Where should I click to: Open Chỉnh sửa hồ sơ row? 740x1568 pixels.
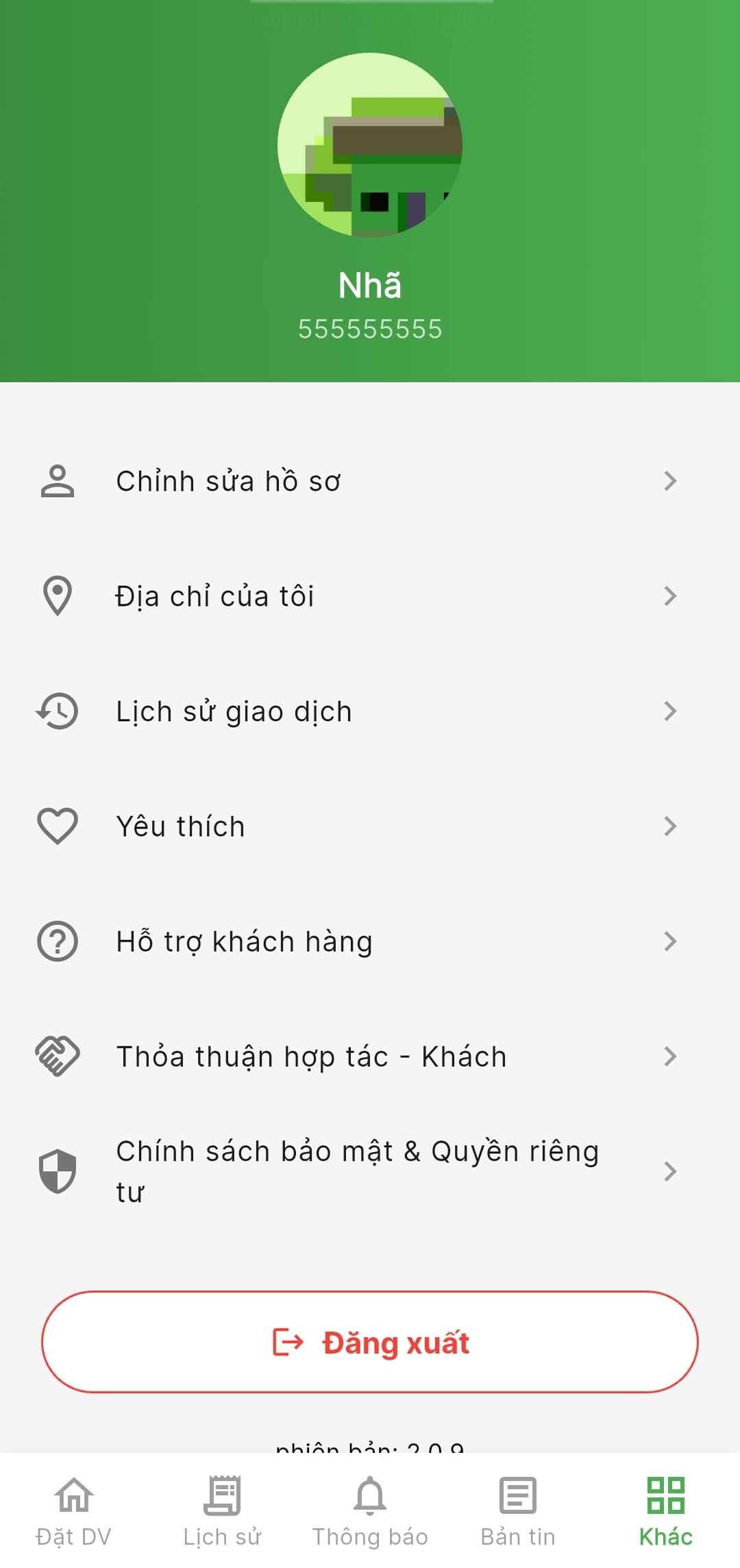370,481
